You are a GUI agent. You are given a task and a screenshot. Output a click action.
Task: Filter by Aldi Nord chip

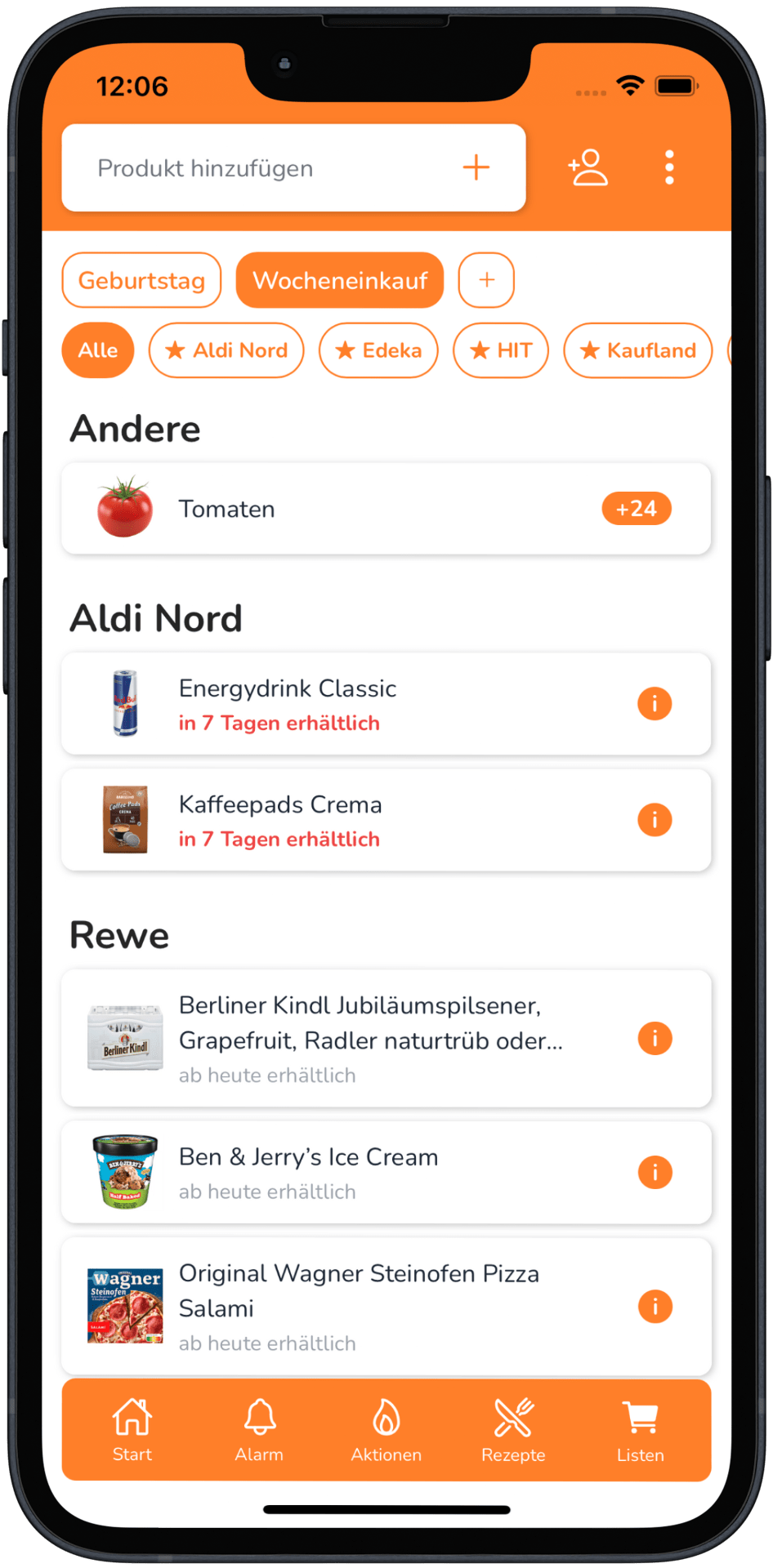pyautogui.click(x=226, y=350)
